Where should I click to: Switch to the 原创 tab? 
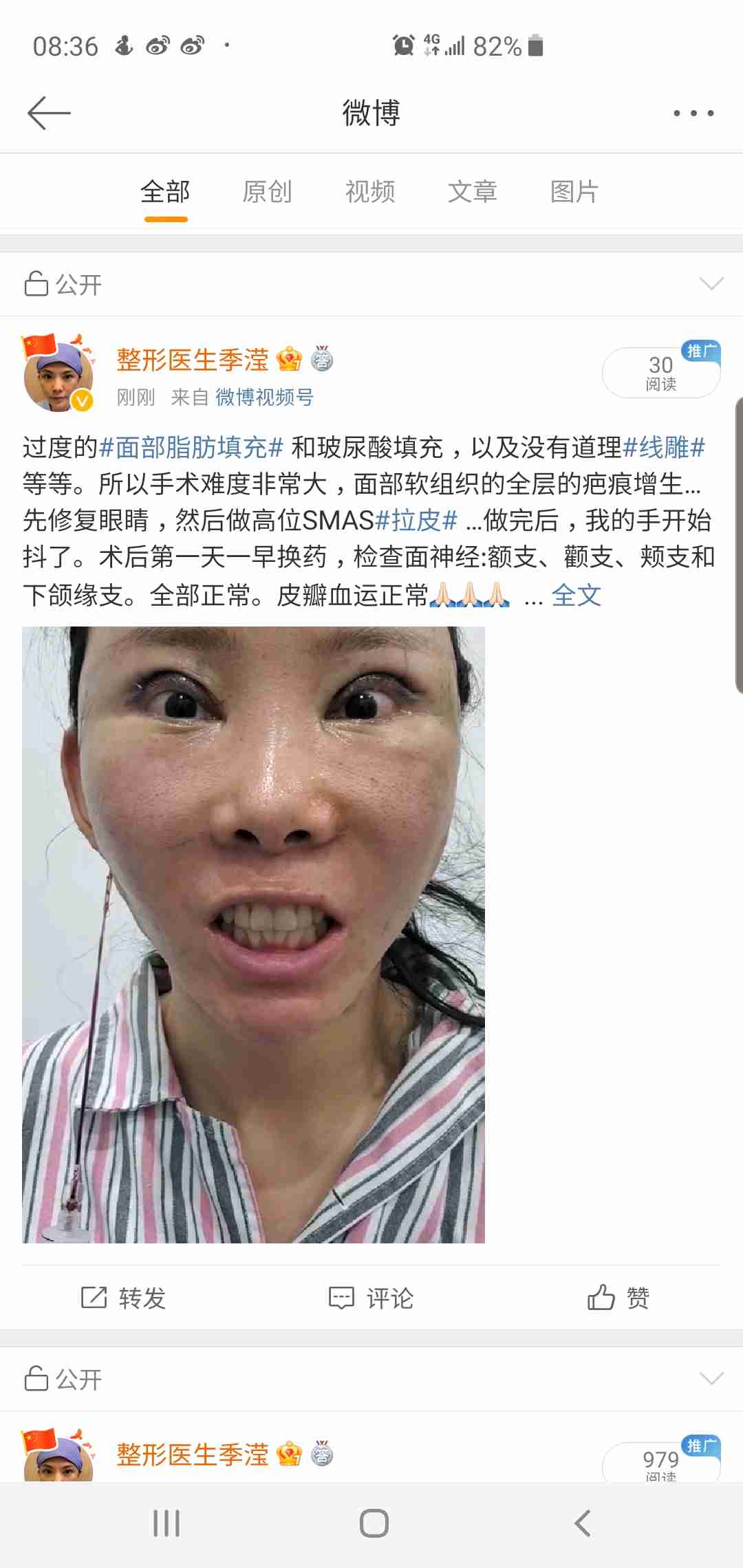[x=267, y=192]
